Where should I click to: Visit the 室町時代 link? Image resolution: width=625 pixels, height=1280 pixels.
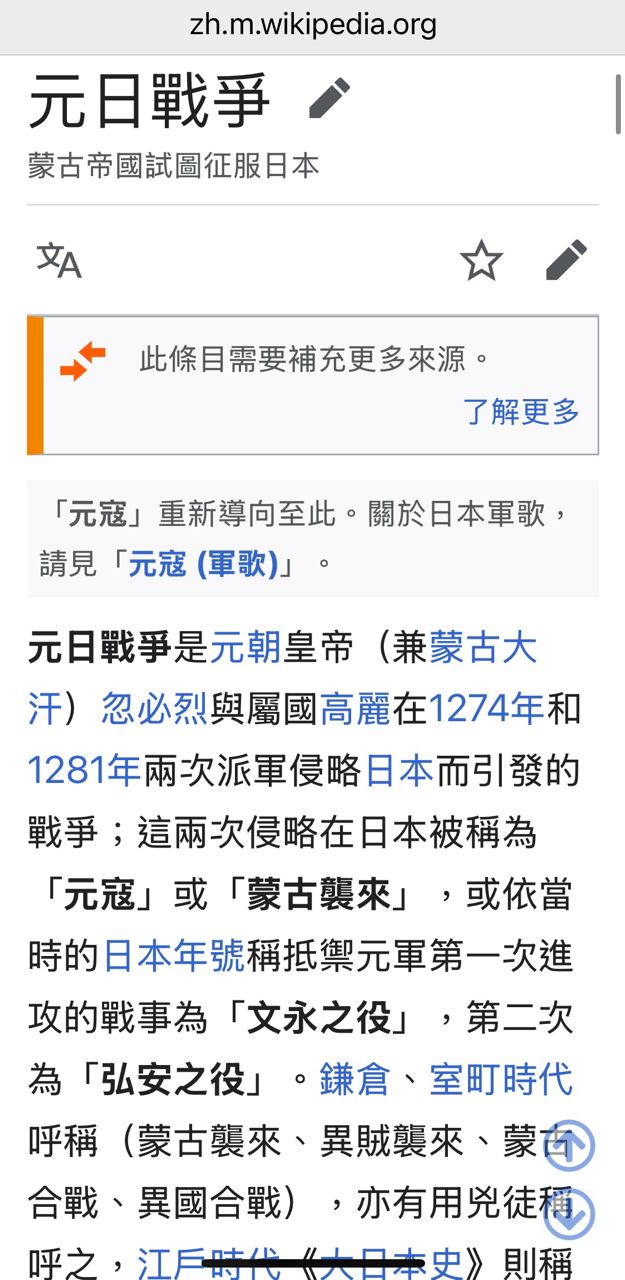501,1080
